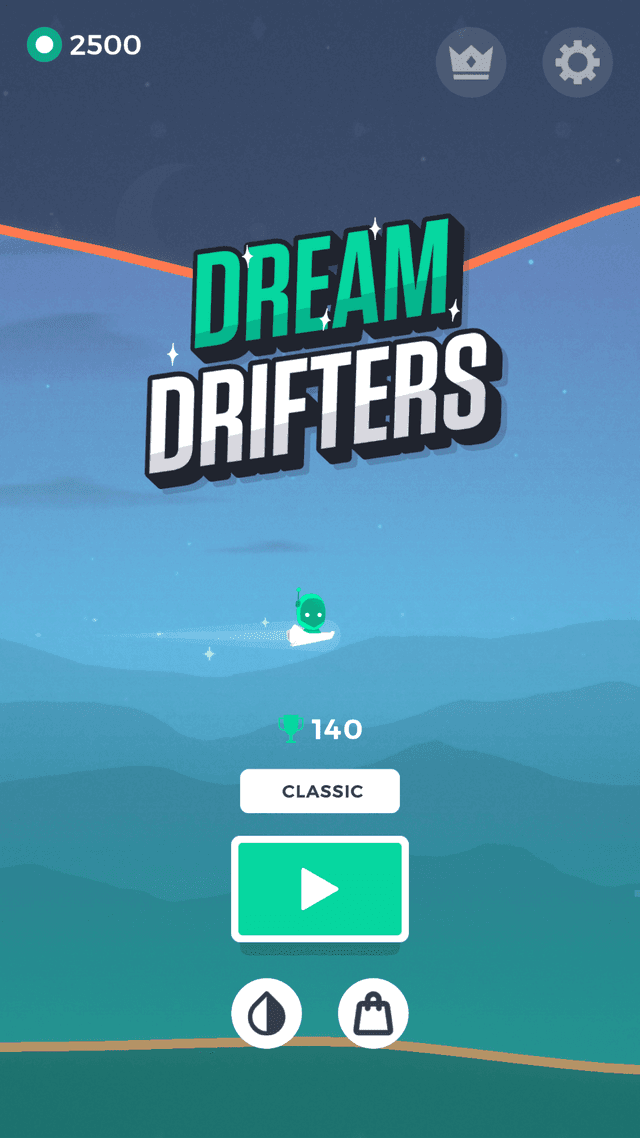Open the leaderboard crown icon
The image size is (640, 1138).
click(471, 62)
